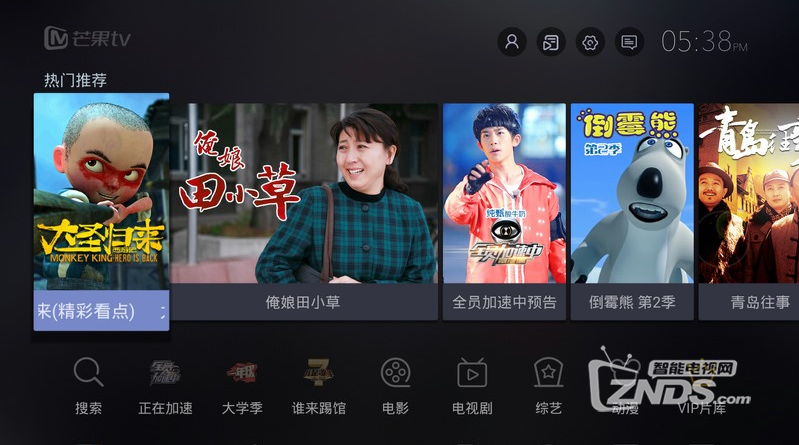This screenshot has height=445, width=799.
Task: Go to the 谁来踢馆 section
Action: tap(319, 385)
